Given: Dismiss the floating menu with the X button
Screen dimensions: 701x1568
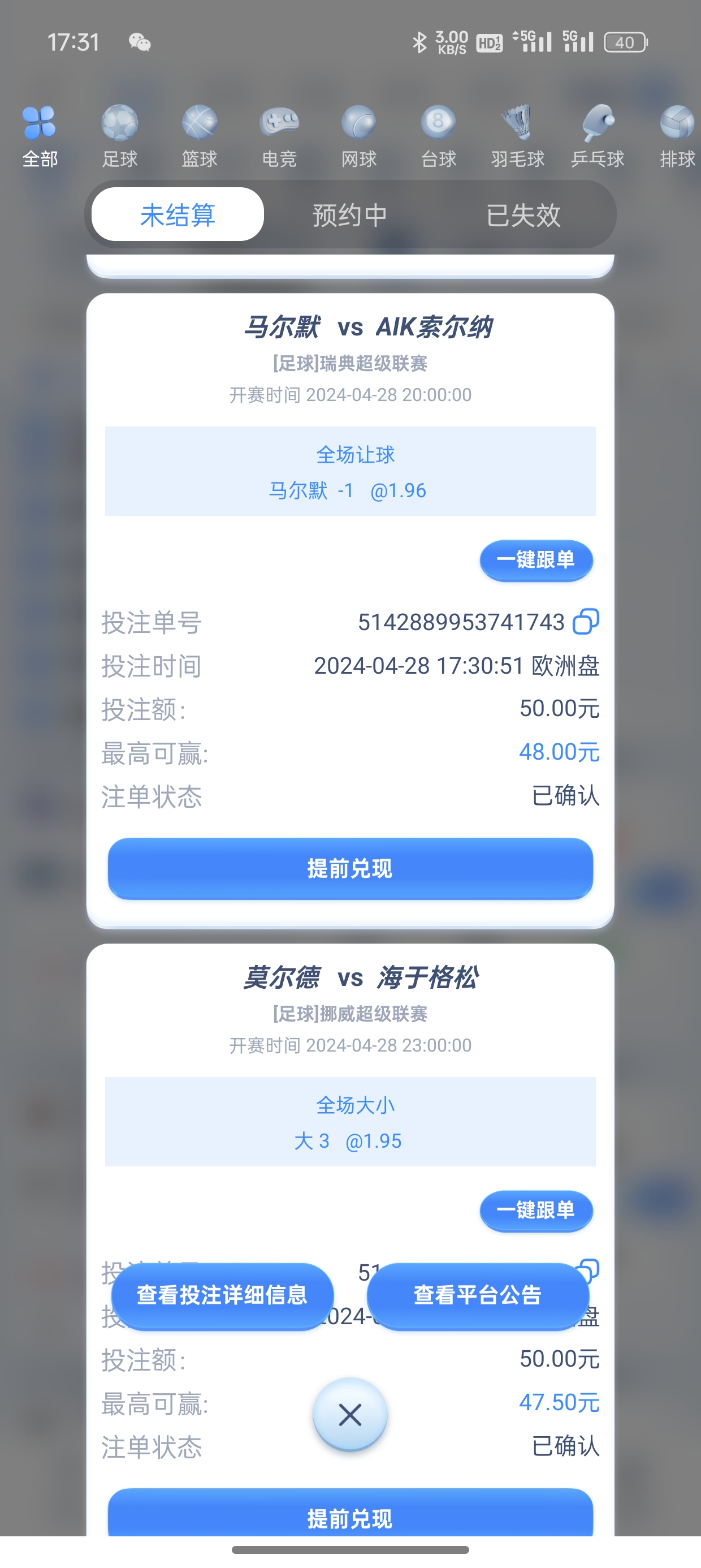Looking at the screenshot, I should 350,1415.
